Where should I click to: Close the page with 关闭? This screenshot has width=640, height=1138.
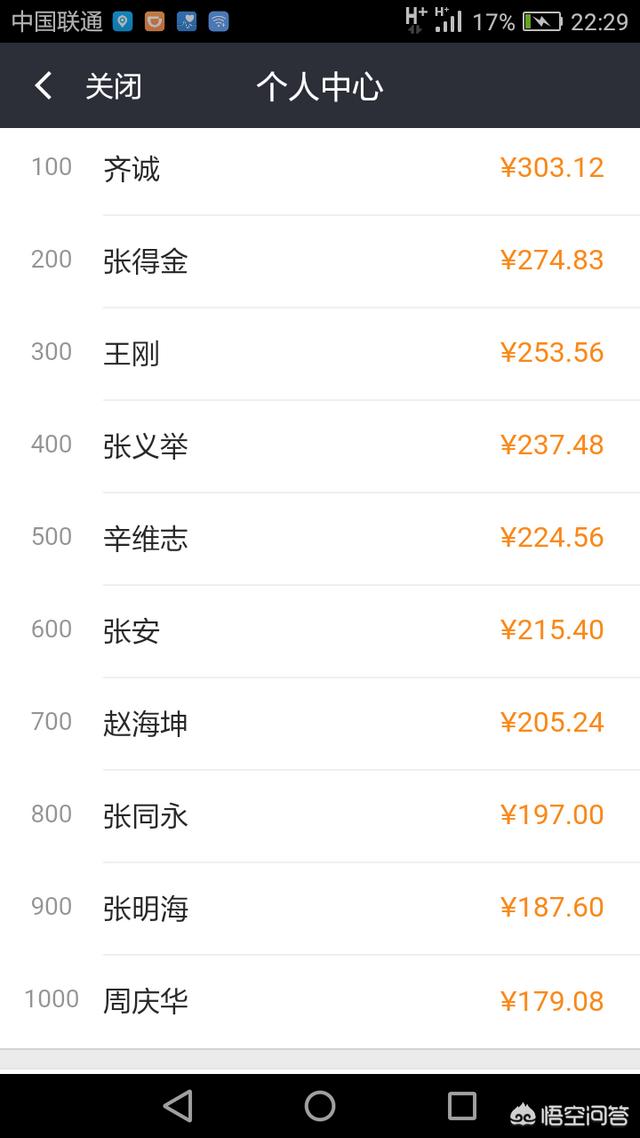click(113, 86)
